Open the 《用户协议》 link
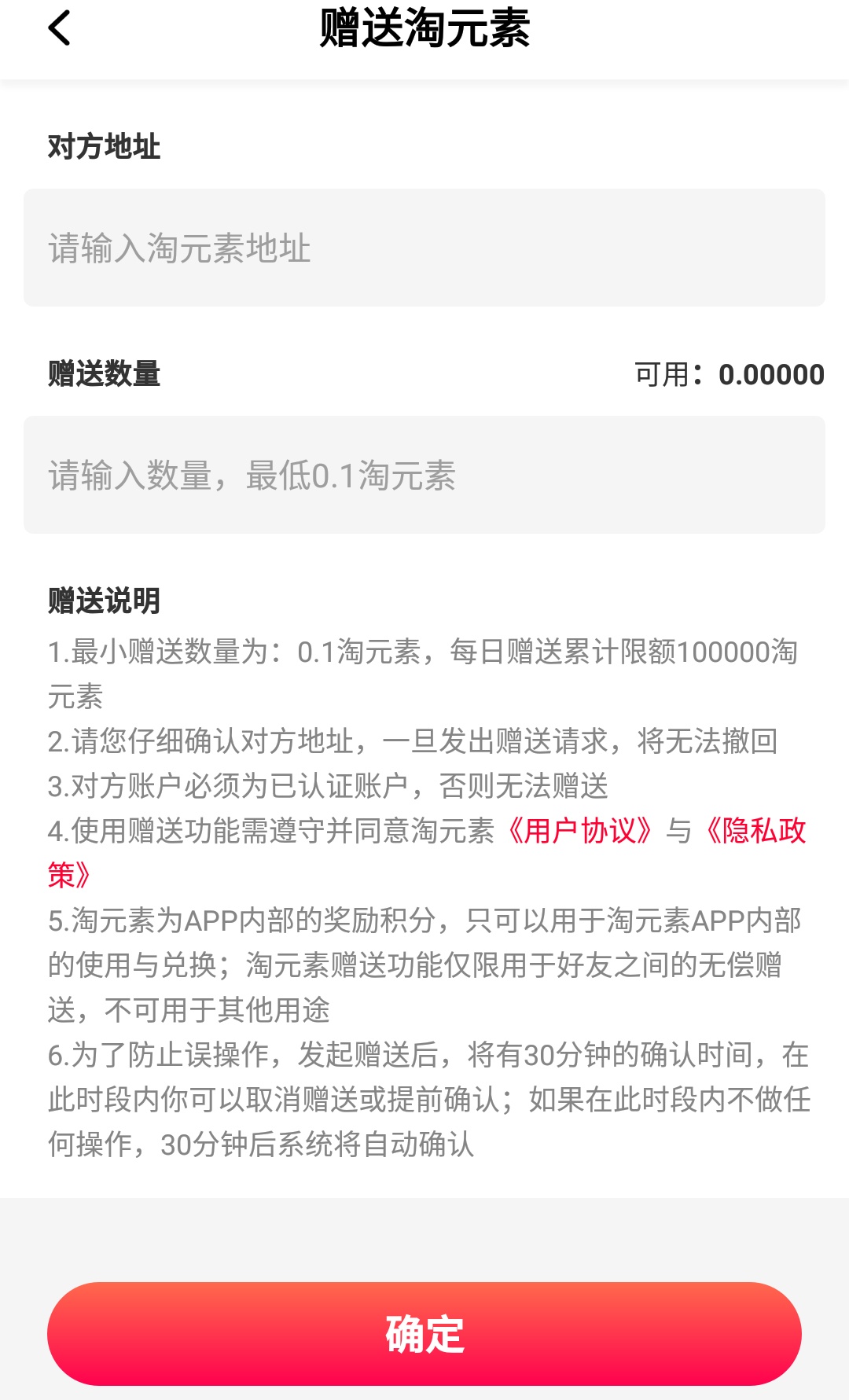849x1400 pixels. click(580, 831)
